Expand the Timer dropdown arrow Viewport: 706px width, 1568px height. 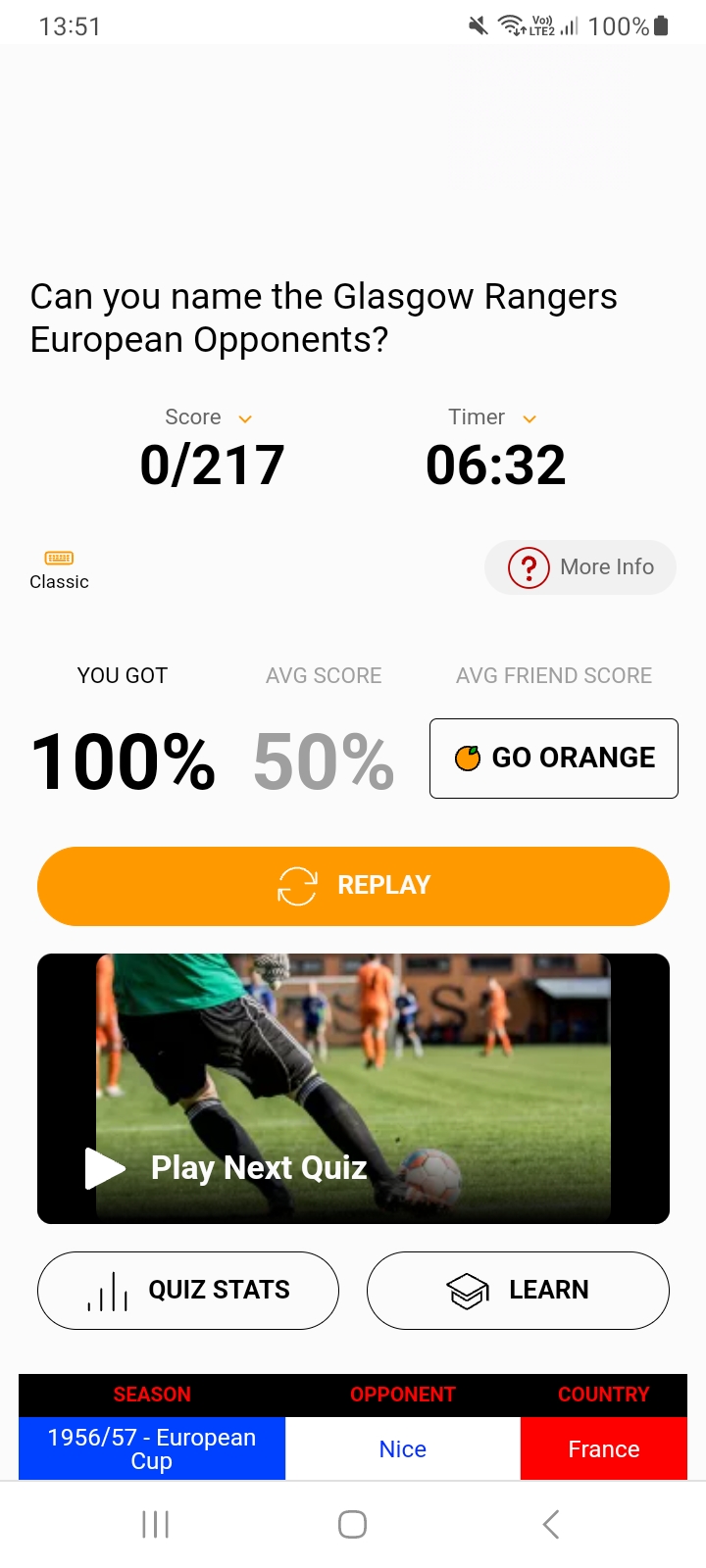point(529,418)
